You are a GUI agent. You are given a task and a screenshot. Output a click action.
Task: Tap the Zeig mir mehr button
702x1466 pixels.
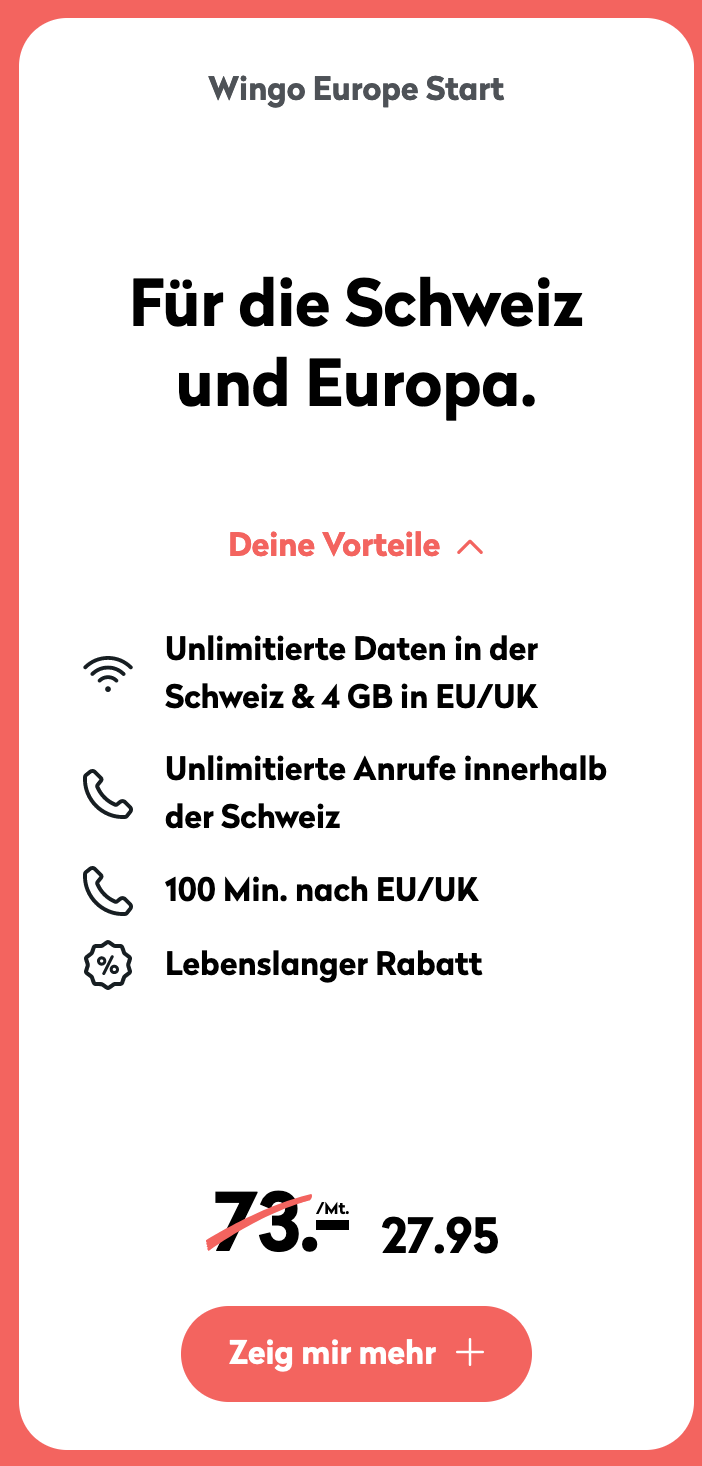pos(356,1353)
